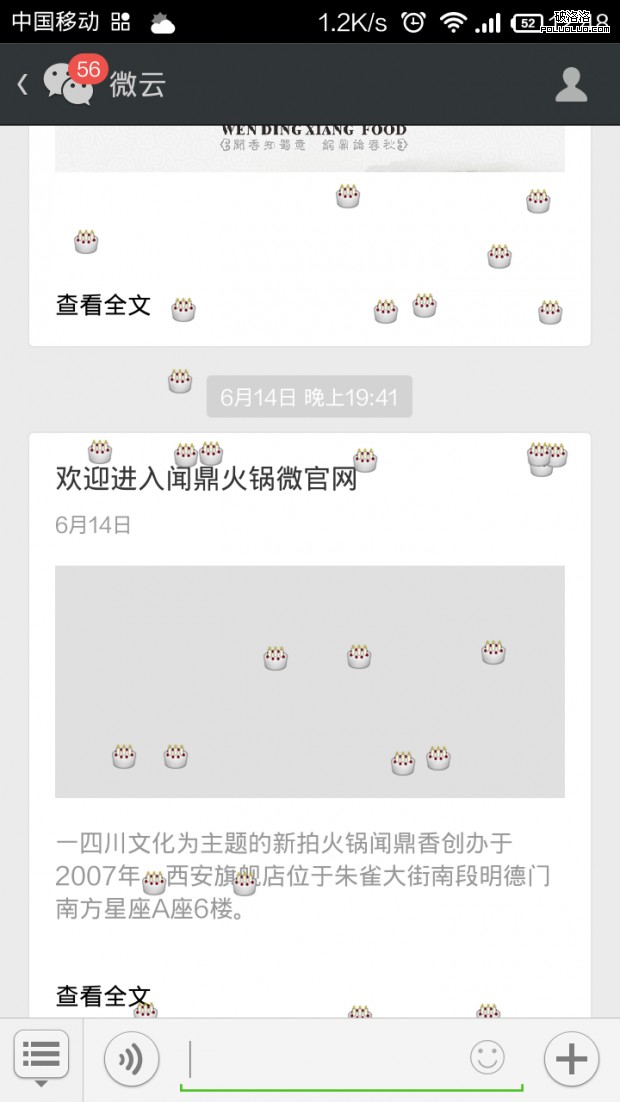620x1102 pixels.
Task: Focus the message text field
Action: 320,1058
